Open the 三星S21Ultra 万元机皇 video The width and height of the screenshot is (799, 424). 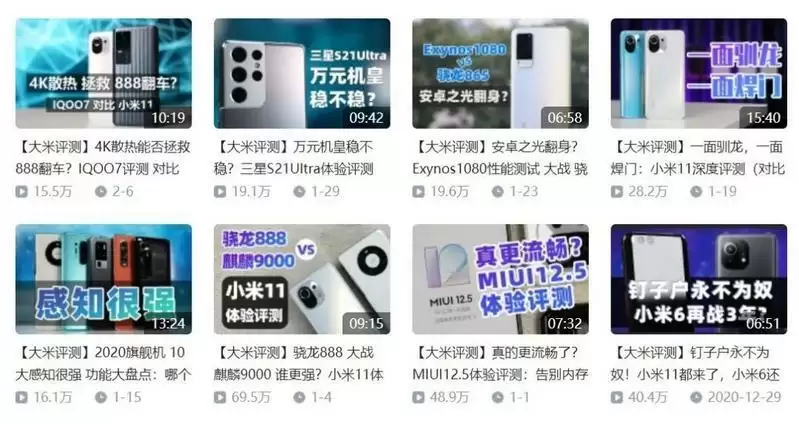point(301,73)
